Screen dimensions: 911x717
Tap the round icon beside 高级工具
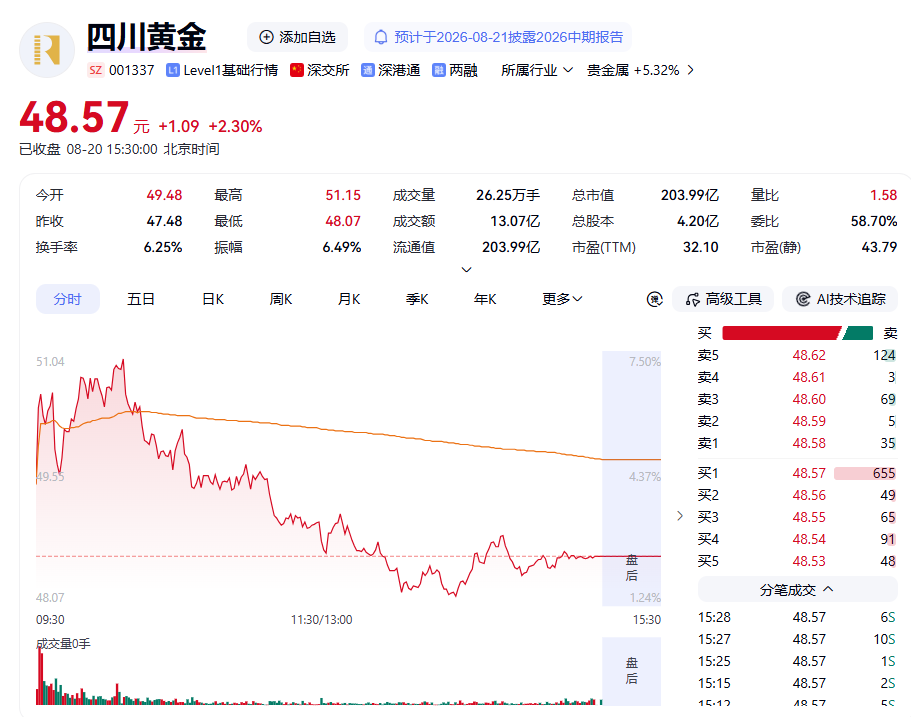(655, 299)
